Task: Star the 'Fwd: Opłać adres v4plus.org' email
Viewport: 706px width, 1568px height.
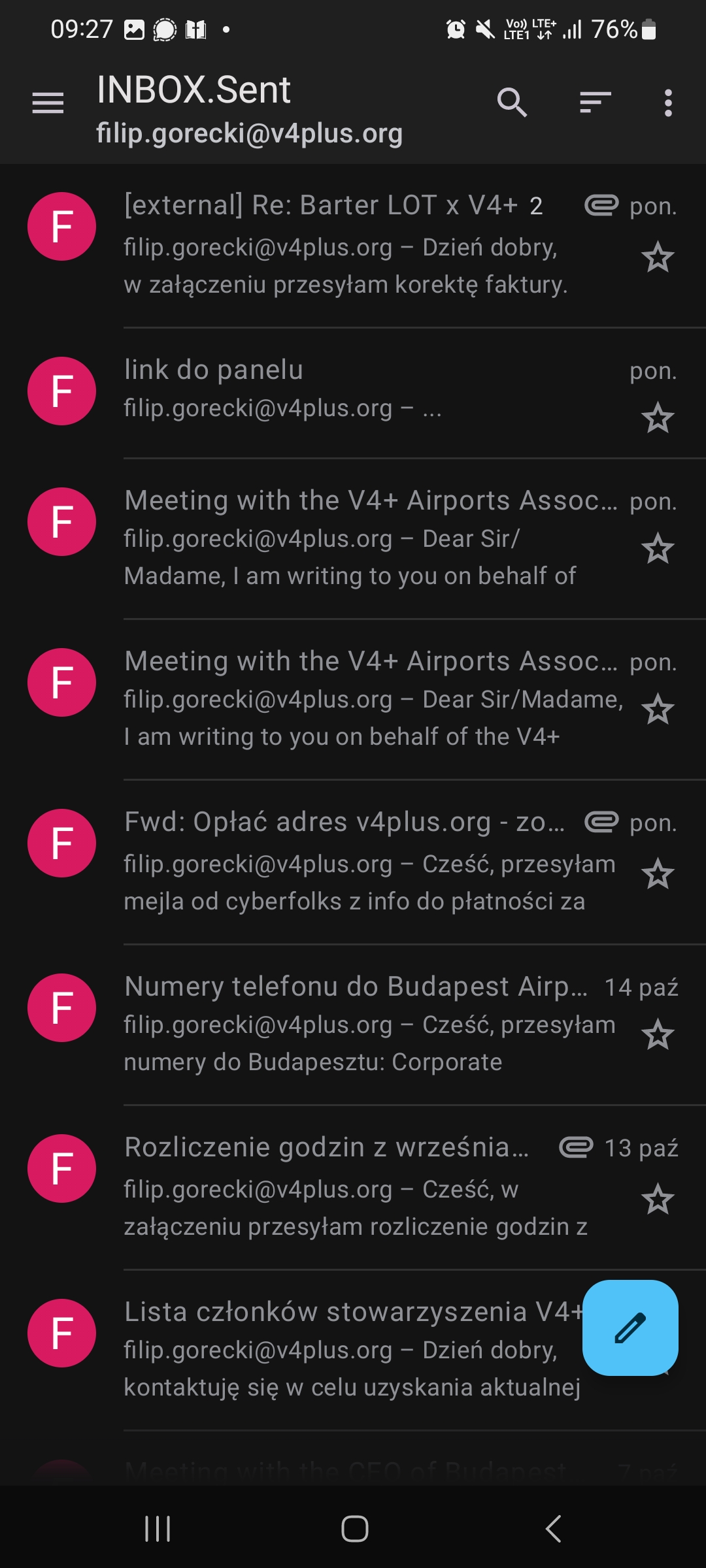Action: coord(658,874)
